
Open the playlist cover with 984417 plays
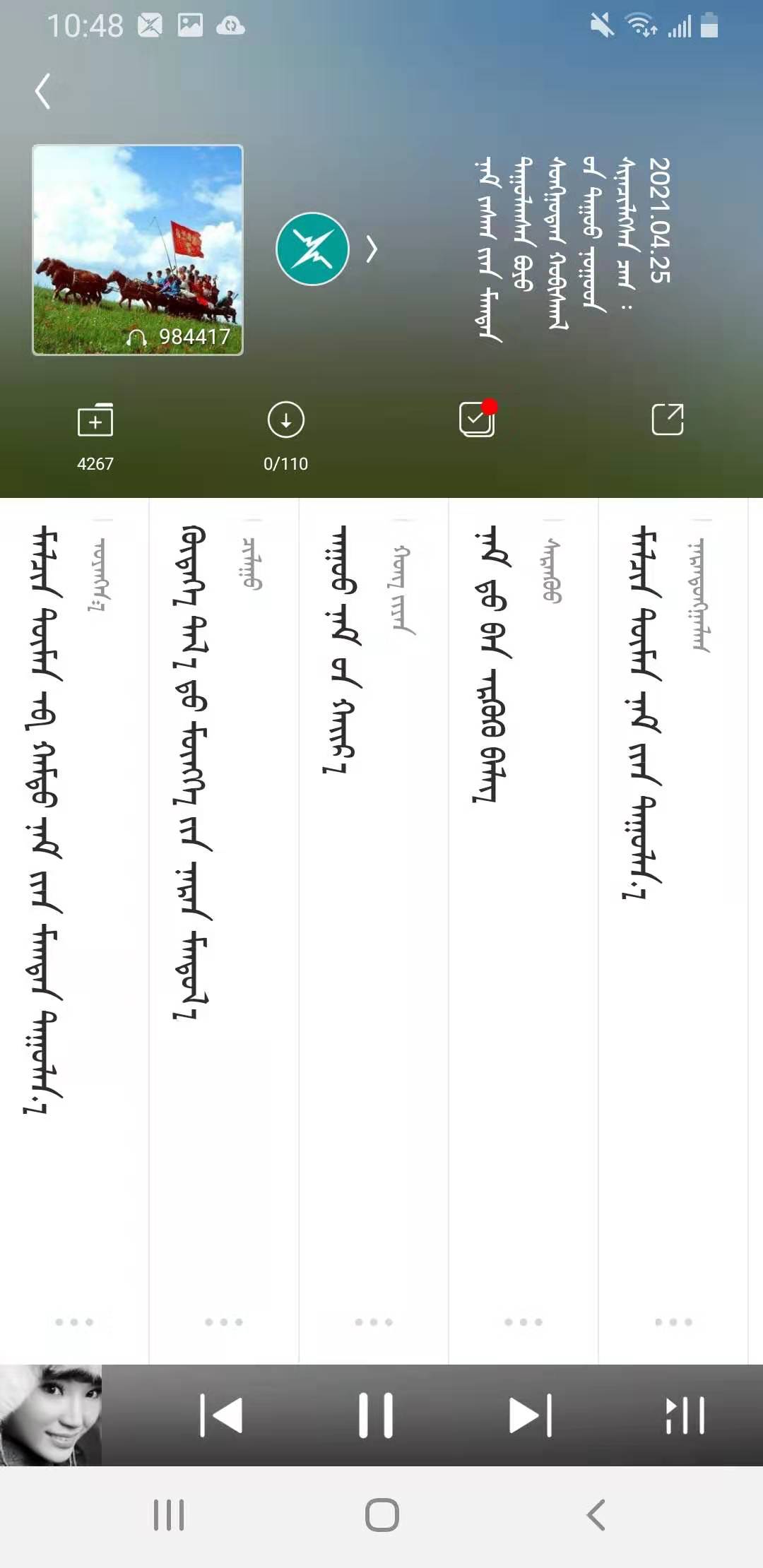click(138, 250)
